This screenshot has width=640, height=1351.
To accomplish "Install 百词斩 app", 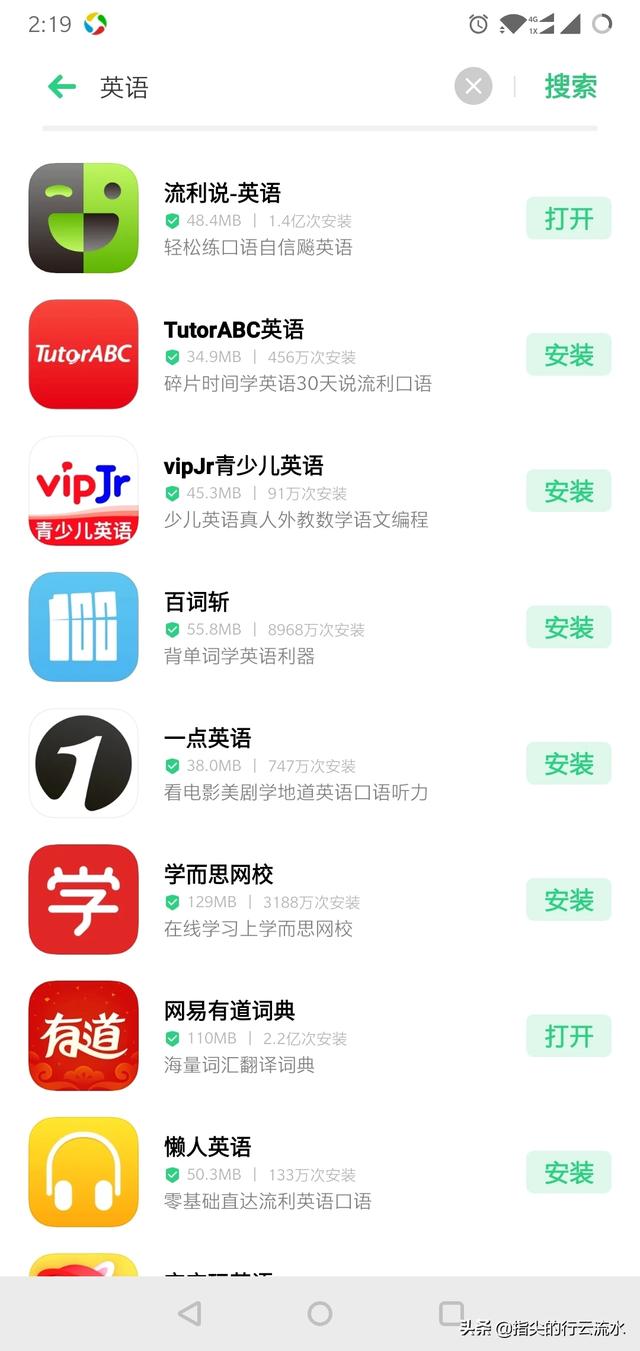I will 568,627.
